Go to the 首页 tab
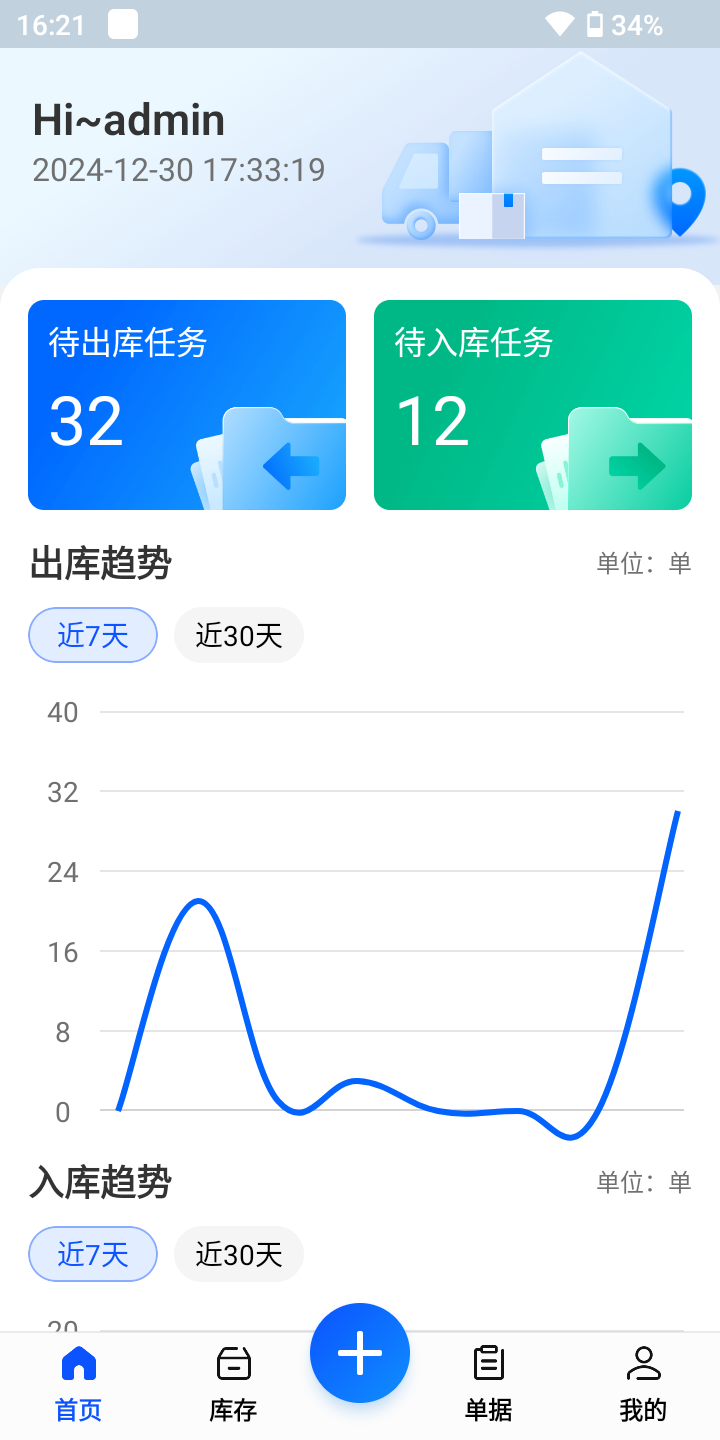The image size is (720, 1440). tap(78, 1385)
